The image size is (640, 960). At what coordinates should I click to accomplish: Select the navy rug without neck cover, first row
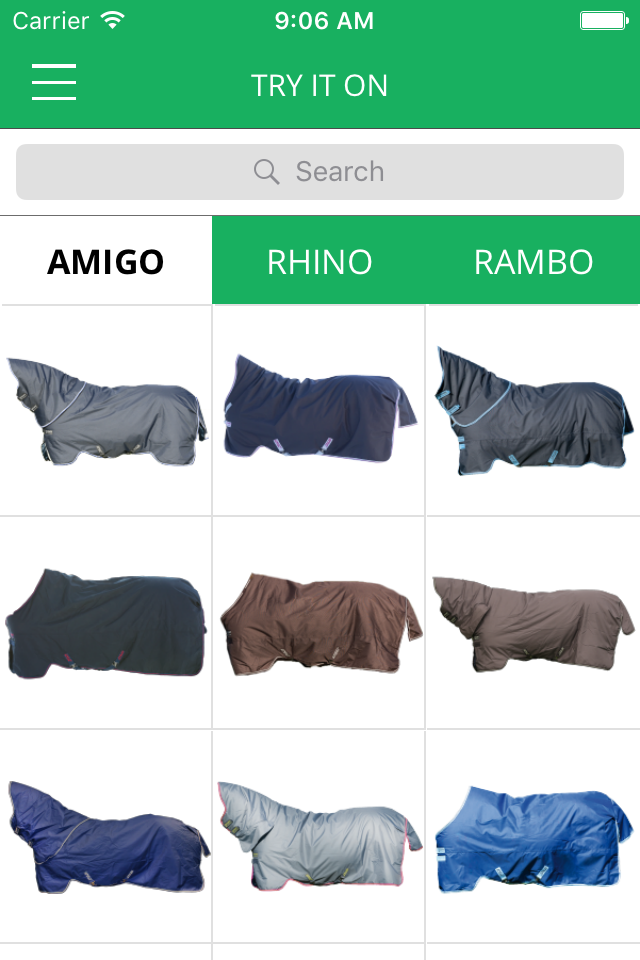319,410
